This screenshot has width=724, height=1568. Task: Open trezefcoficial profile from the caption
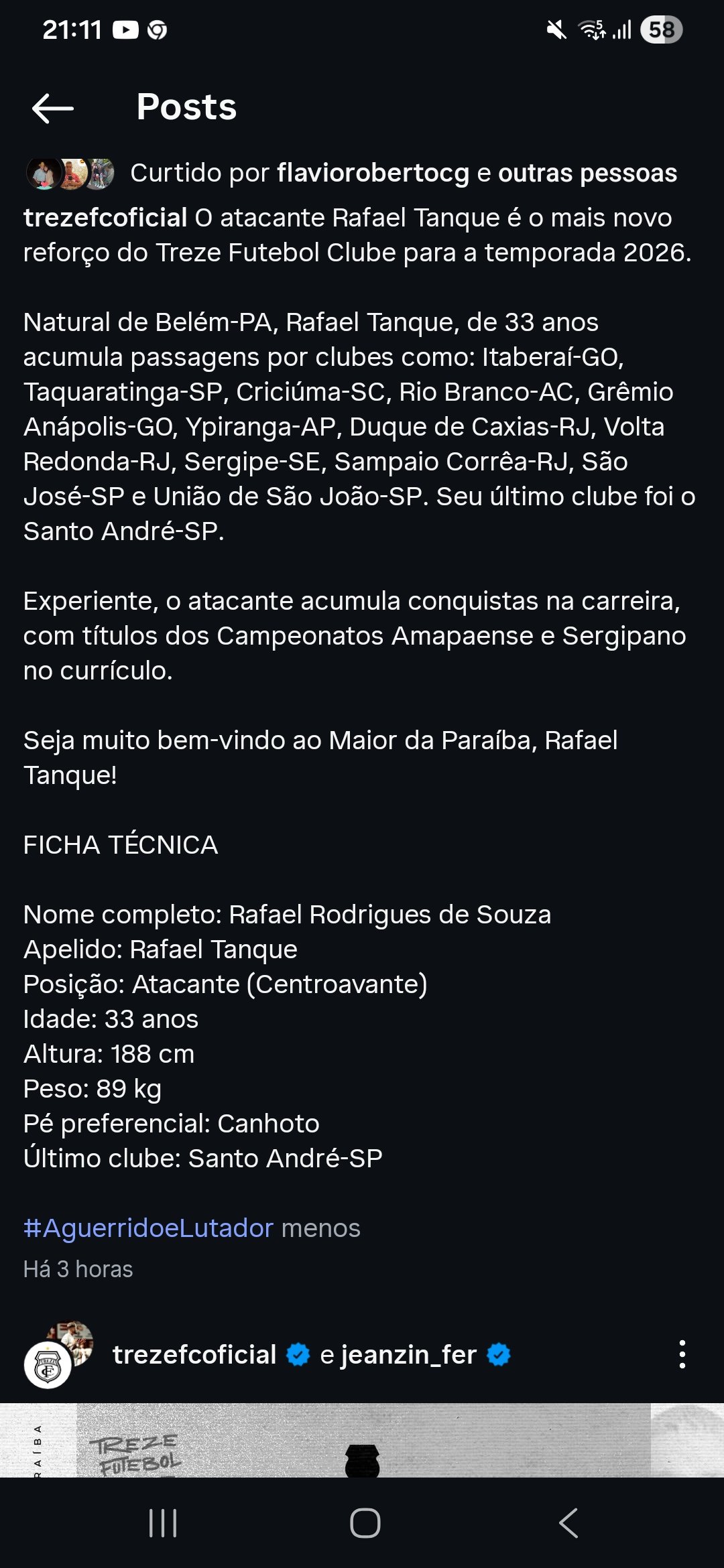105,218
